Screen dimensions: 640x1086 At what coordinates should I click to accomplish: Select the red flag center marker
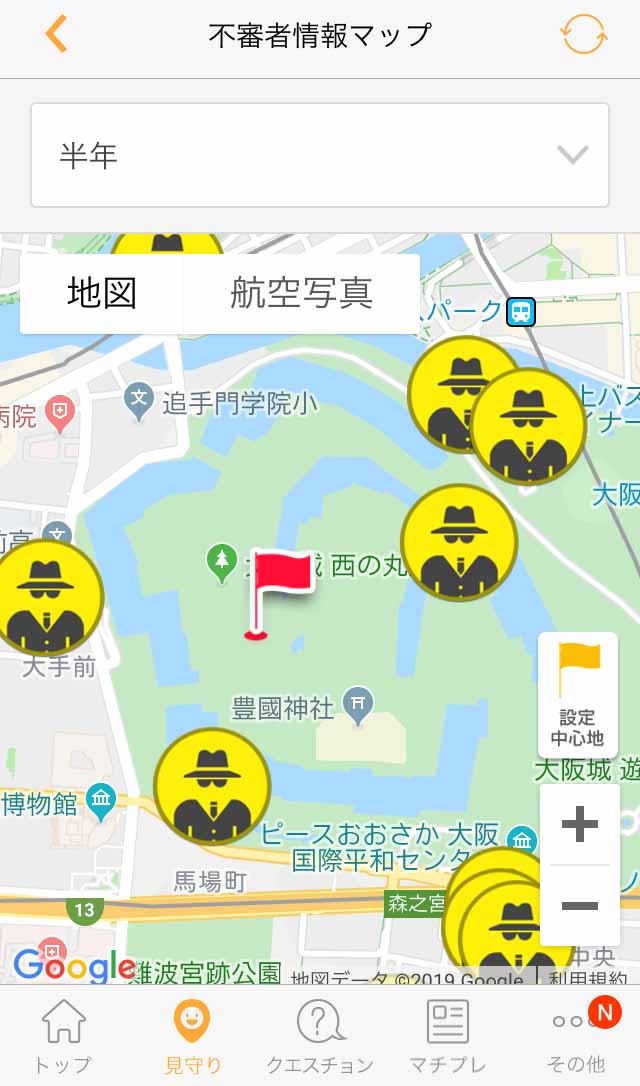[272, 592]
